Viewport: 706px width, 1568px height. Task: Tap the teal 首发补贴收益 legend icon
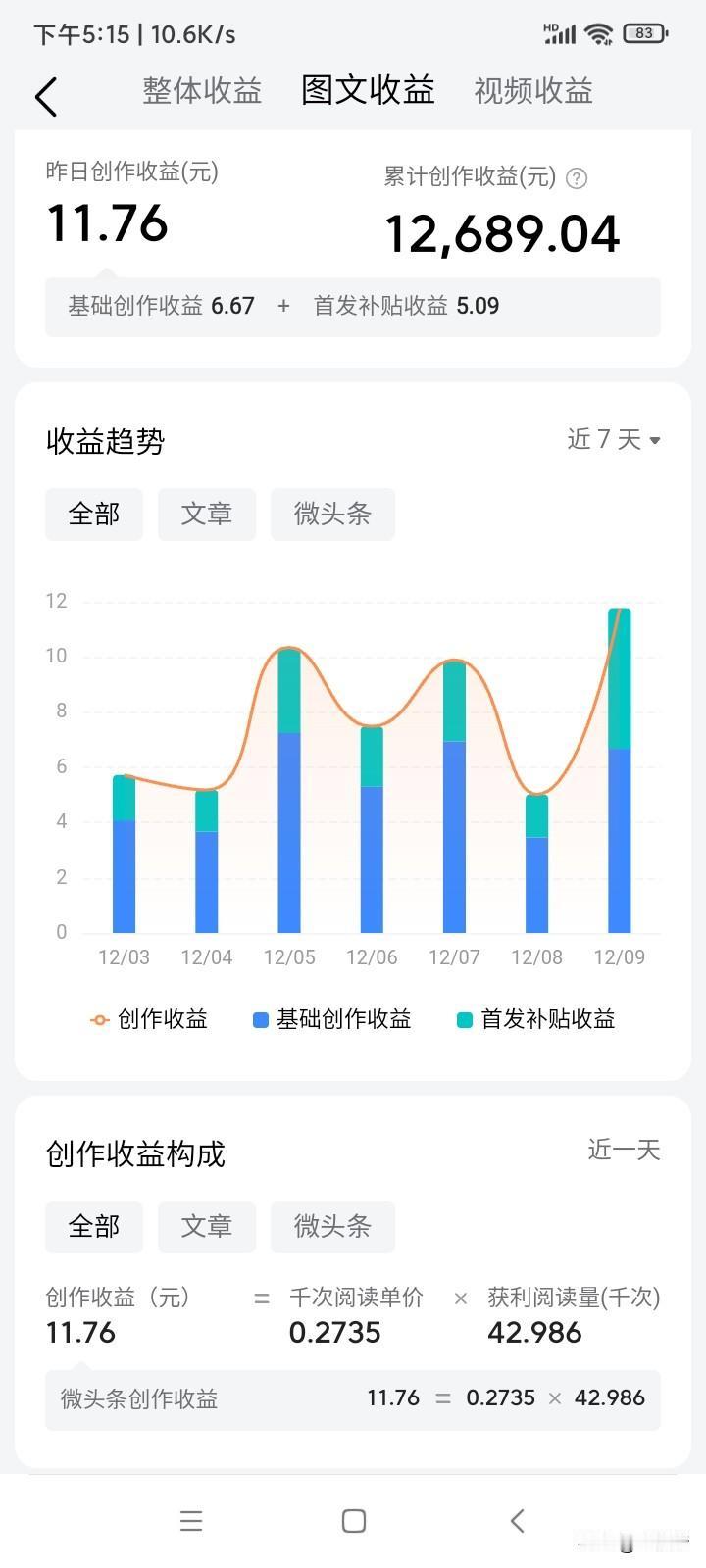pos(462,1019)
